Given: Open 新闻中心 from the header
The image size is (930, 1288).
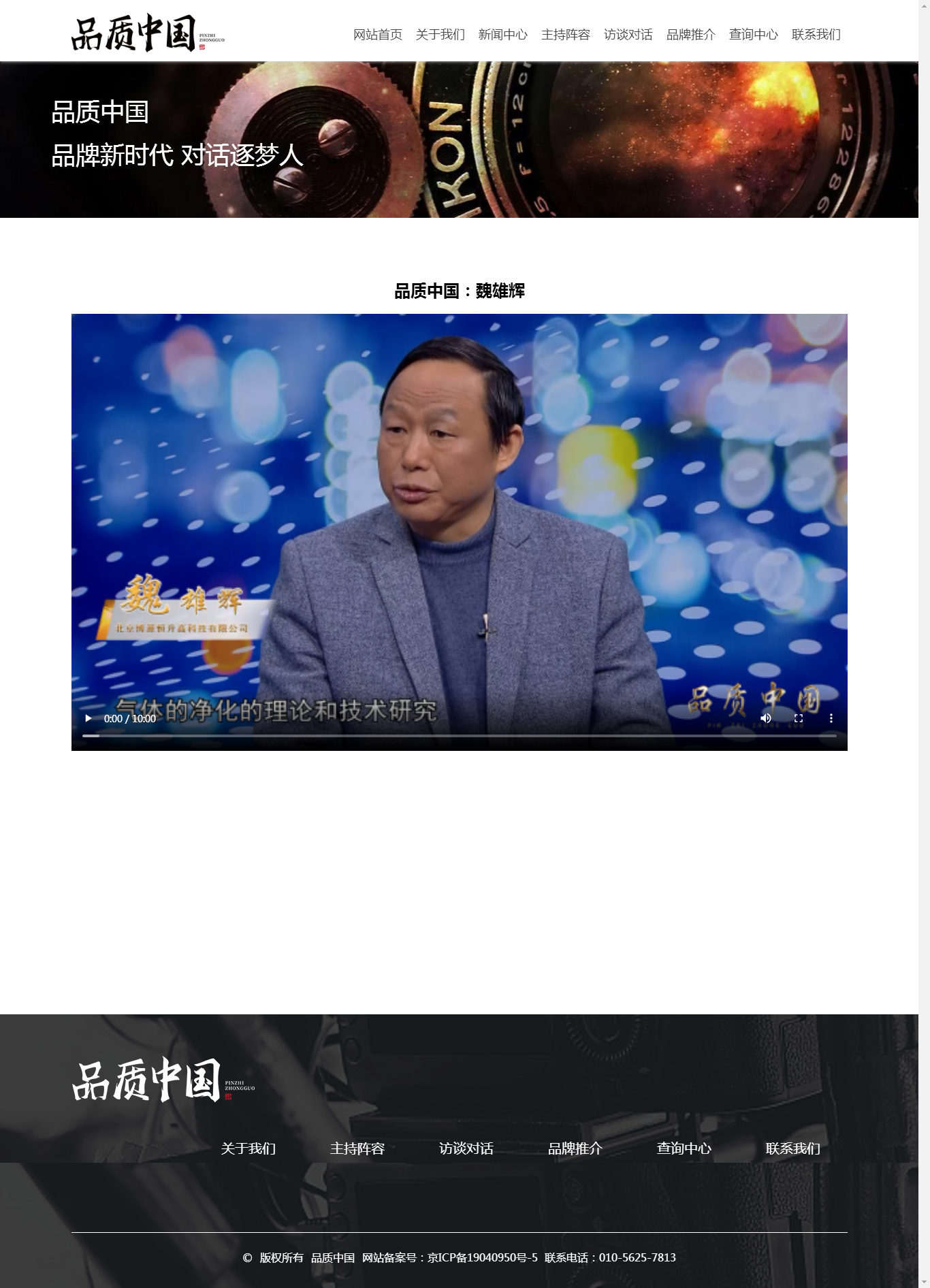Looking at the screenshot, I should coord(502,35).
